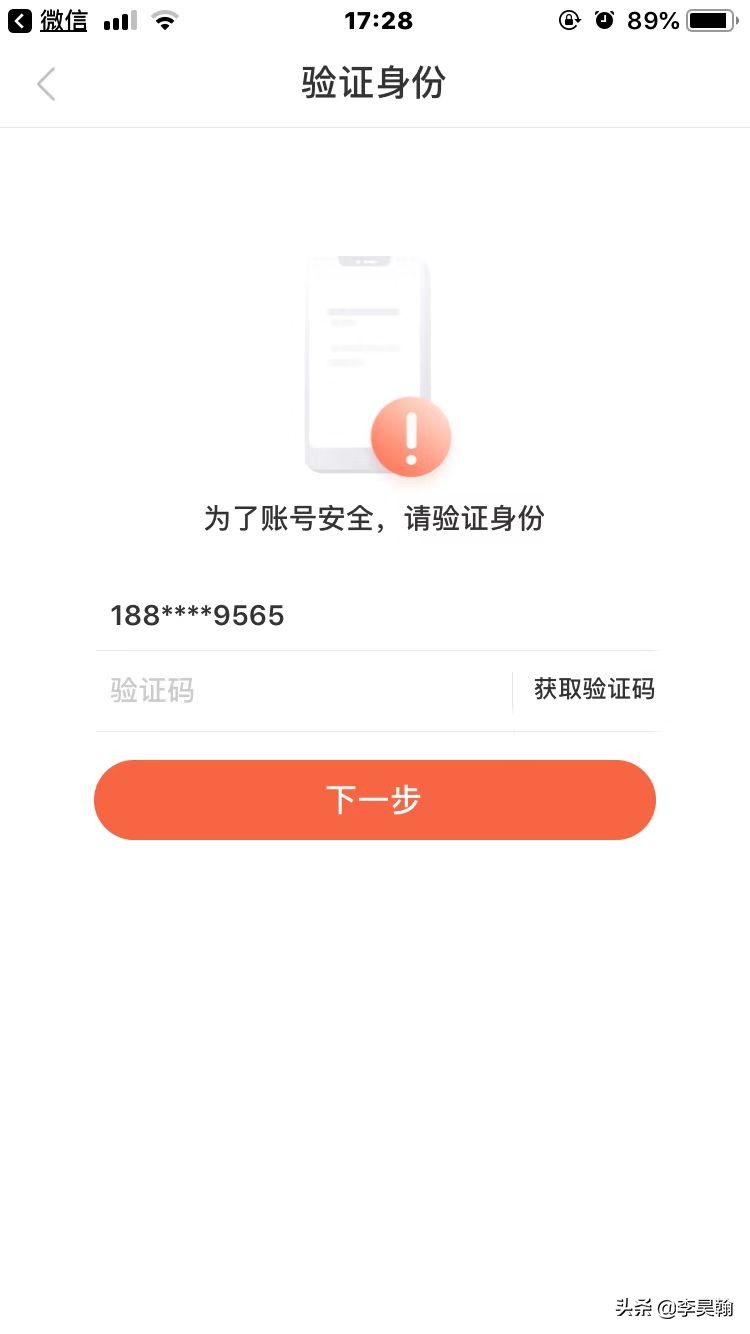Tap the WeChat return icon in status bar

[x=20, y=20]
